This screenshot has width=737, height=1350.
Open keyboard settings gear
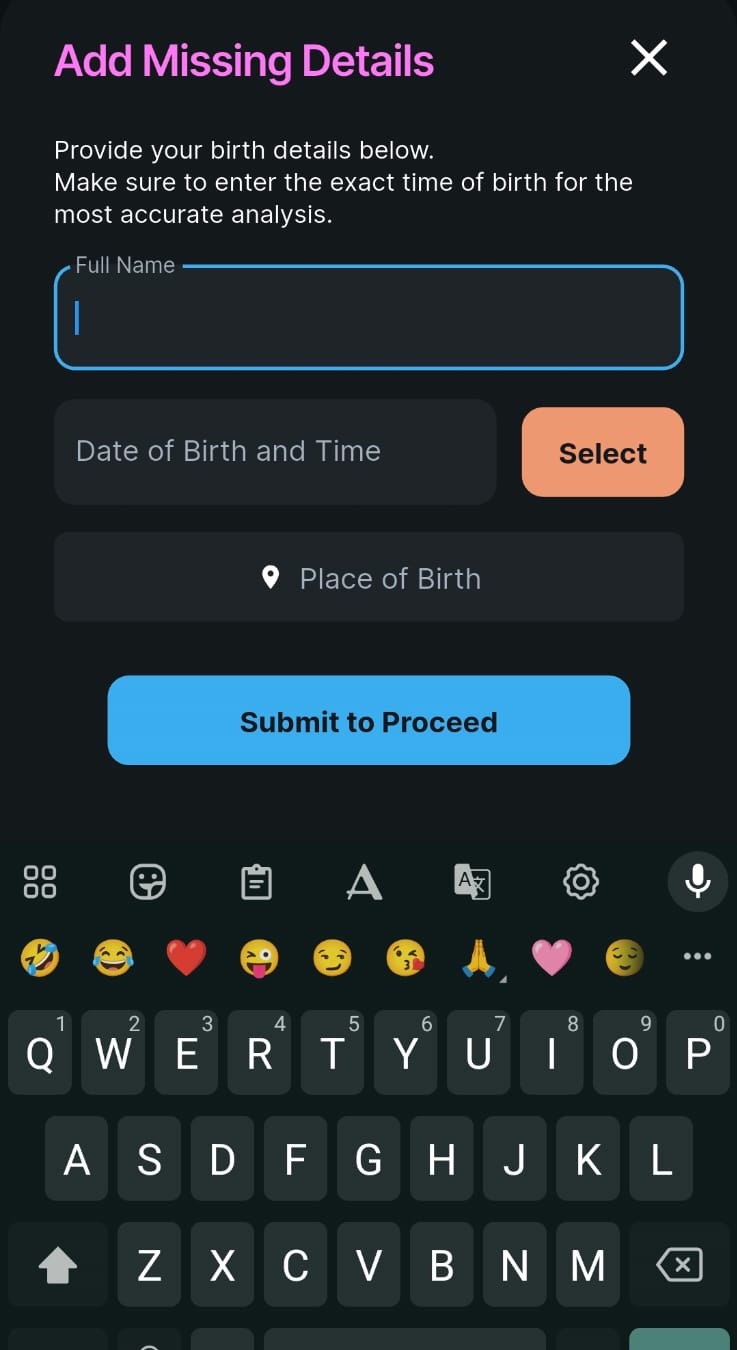click(580, 881)
